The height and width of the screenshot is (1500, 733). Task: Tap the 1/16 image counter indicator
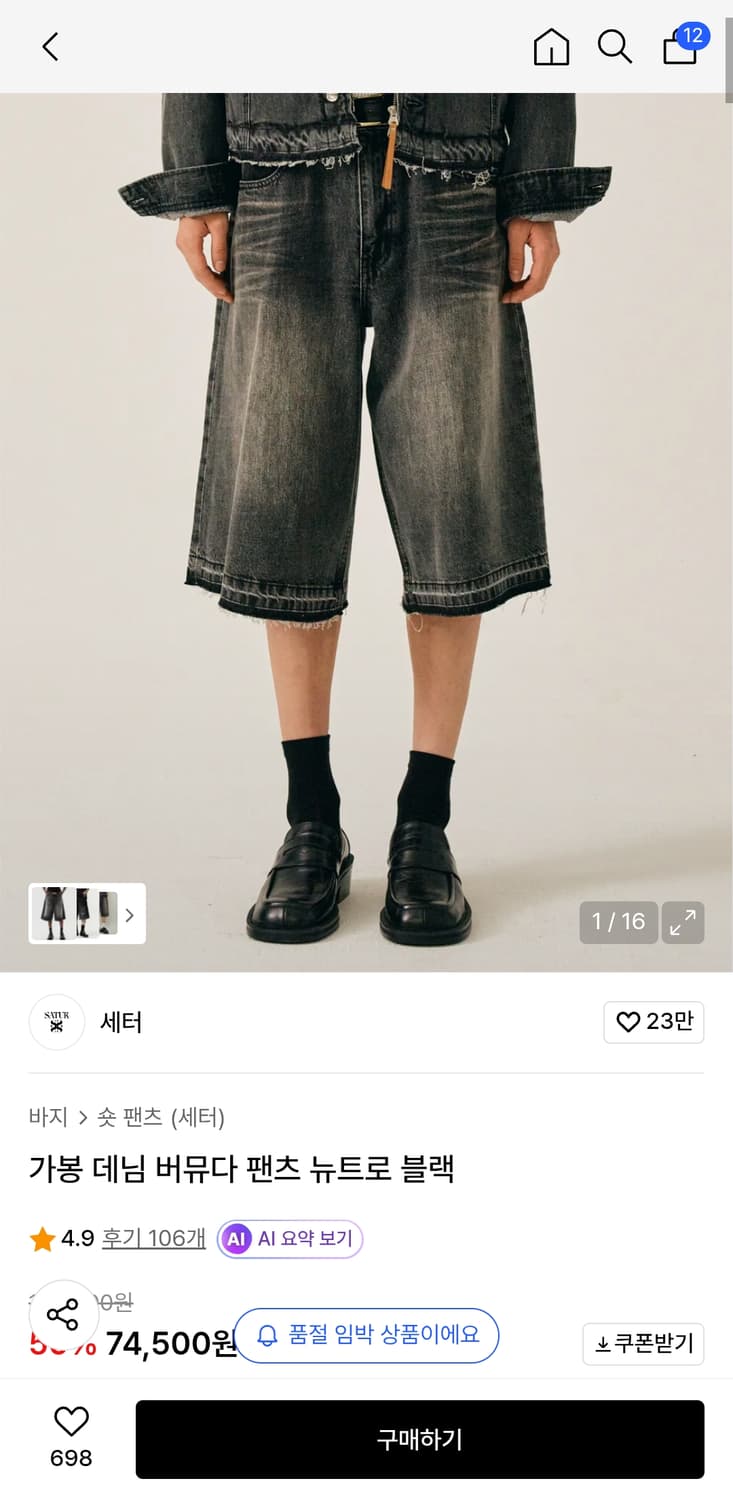pos(618,922)
